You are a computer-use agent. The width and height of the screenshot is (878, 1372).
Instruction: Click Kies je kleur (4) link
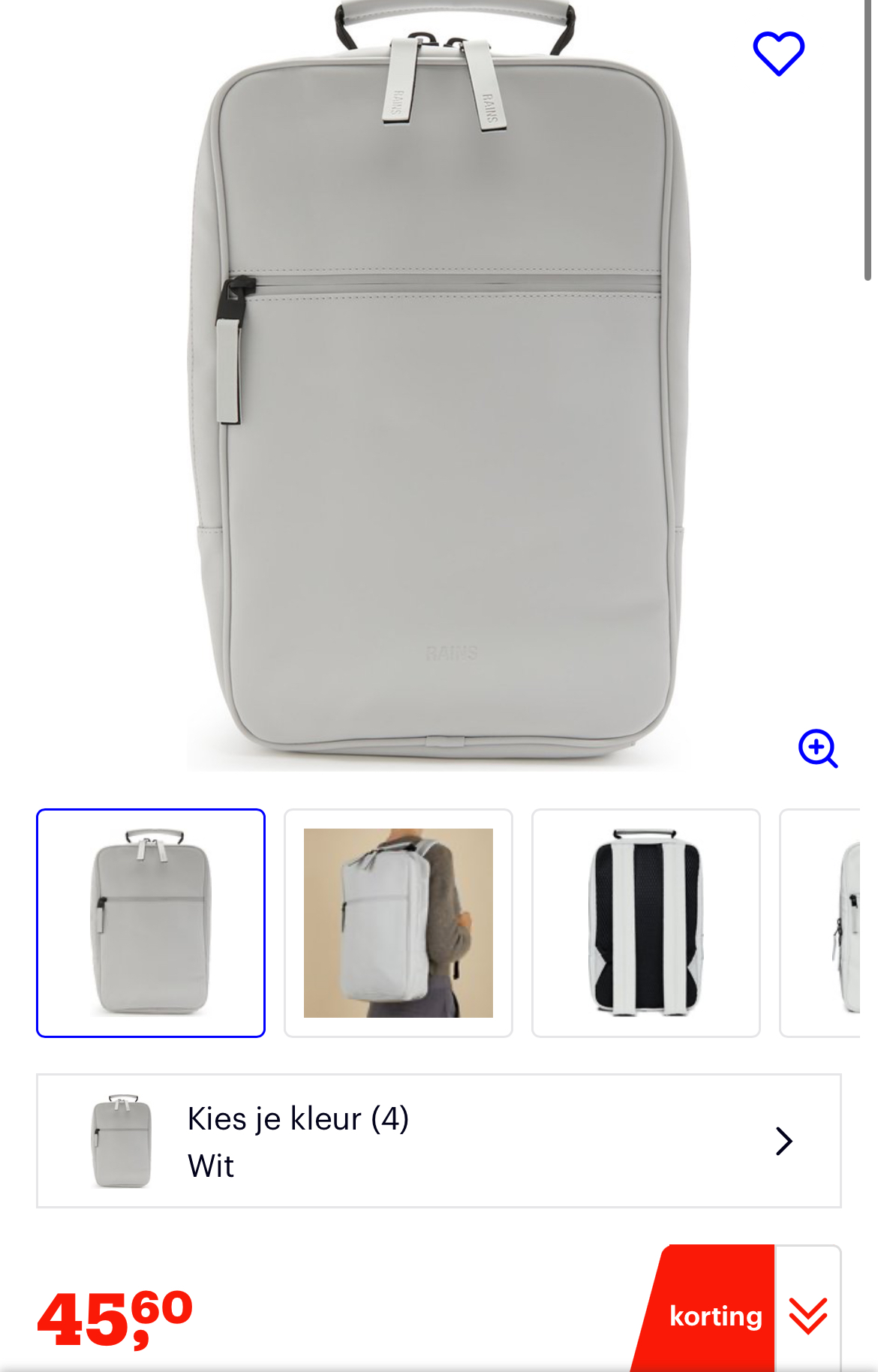296,1118
